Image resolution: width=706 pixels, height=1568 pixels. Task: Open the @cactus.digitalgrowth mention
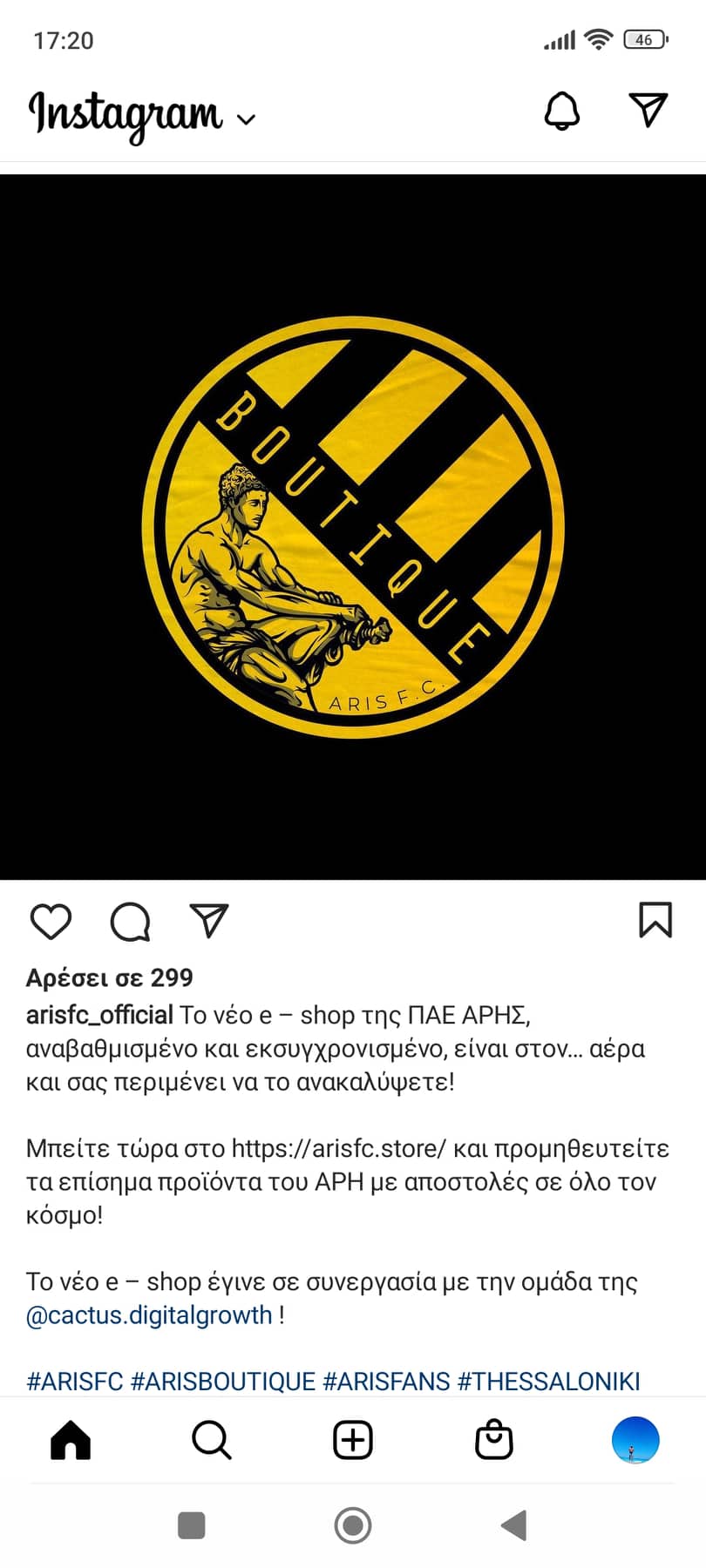(x=149, y=1315)
